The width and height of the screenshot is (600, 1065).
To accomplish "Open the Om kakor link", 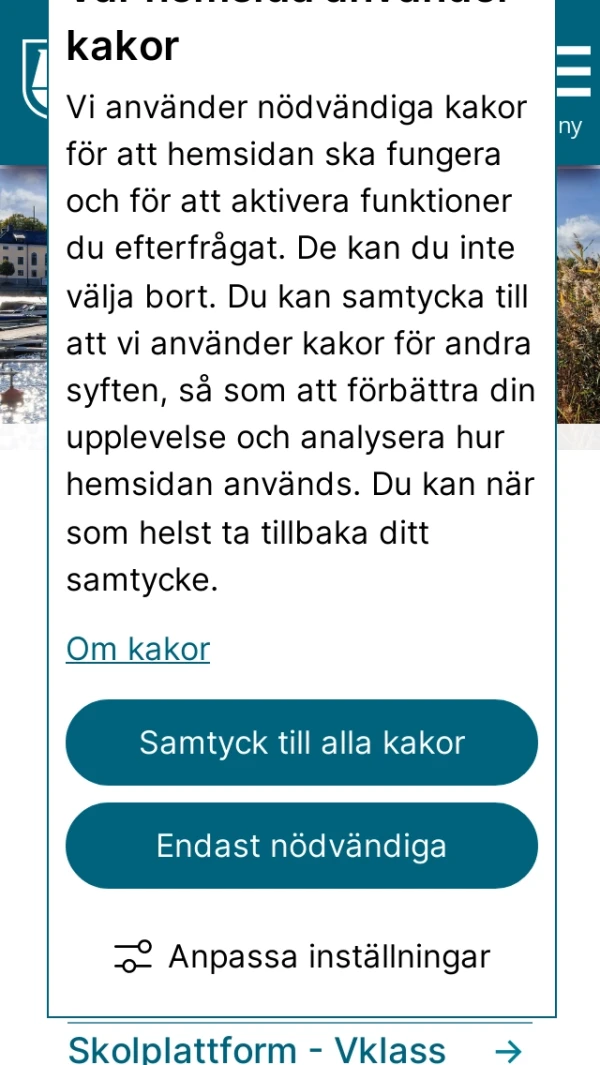I will (138, 650).
